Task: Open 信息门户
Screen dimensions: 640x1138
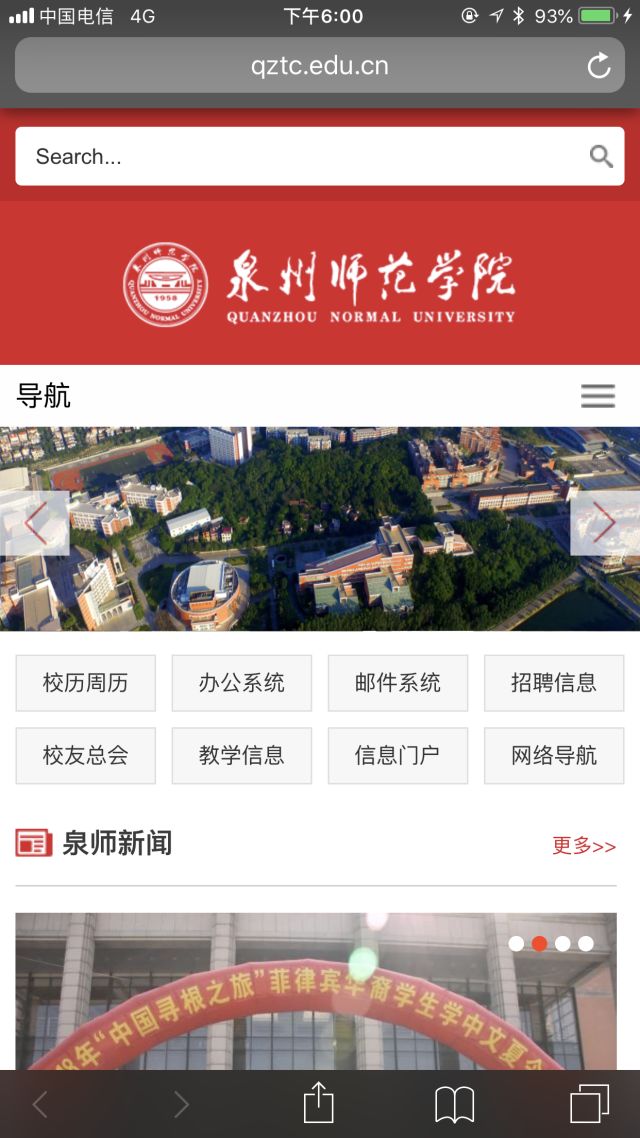Action: point(398,755)
